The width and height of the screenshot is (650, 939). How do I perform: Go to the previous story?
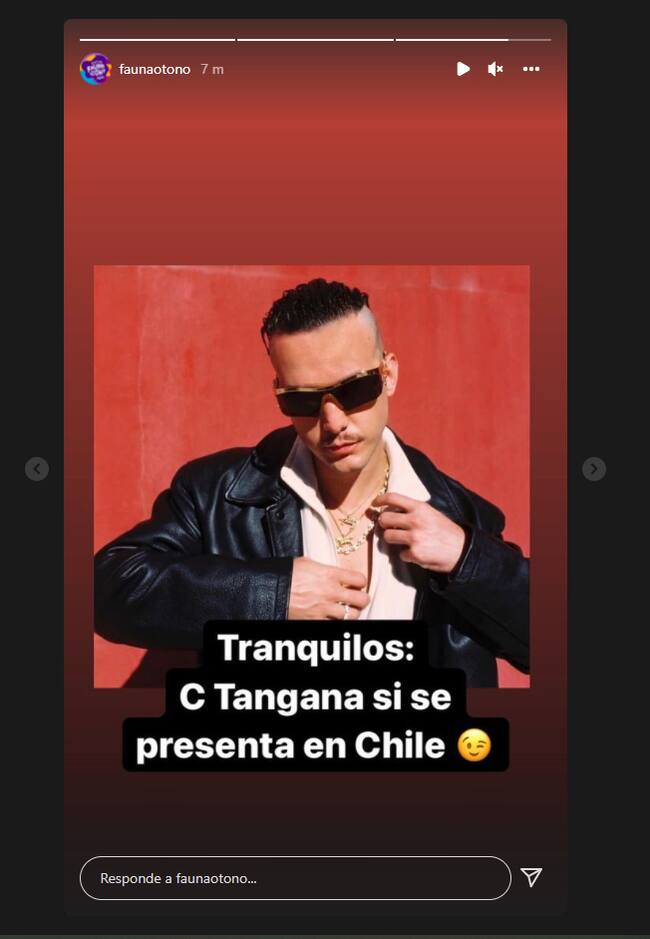37,468
